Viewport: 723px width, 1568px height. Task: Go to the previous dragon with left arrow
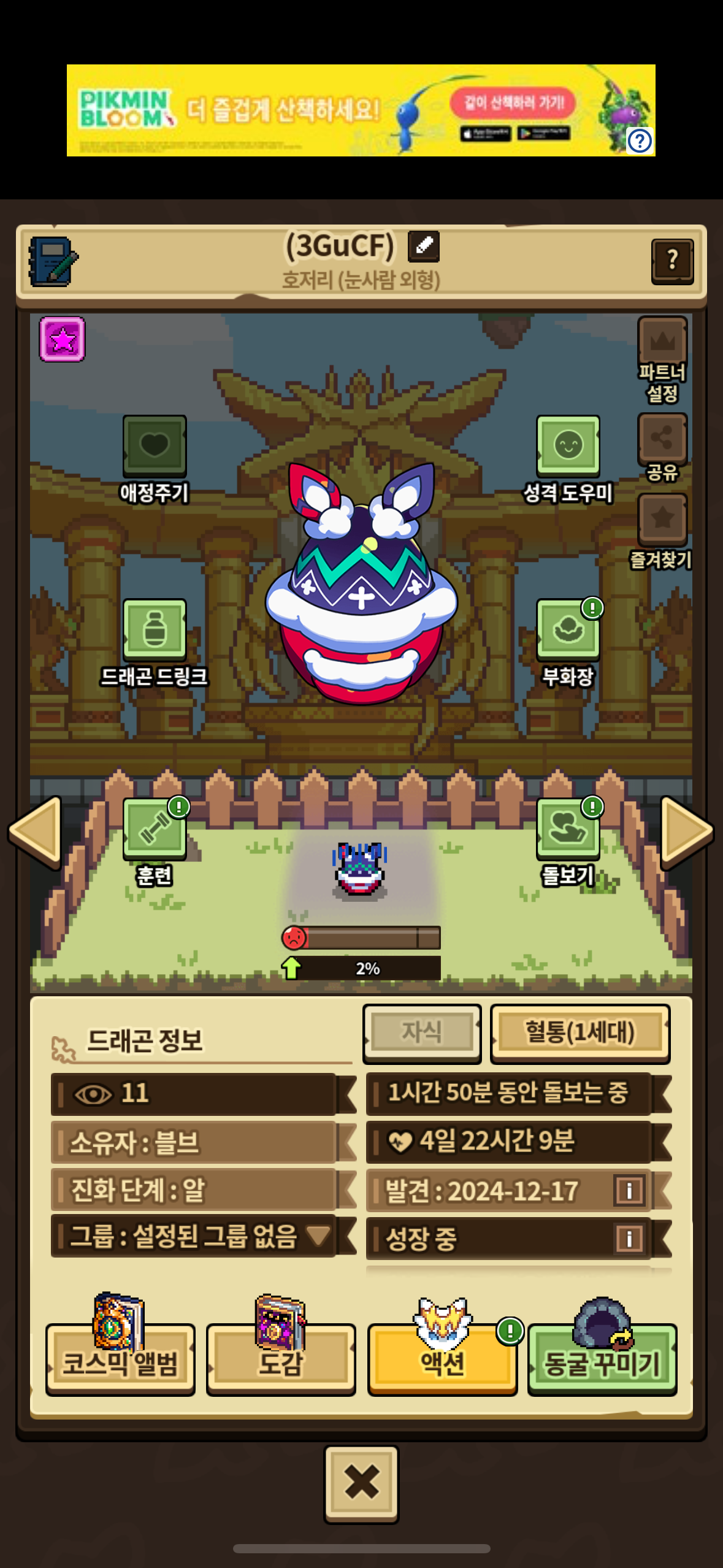36,832
